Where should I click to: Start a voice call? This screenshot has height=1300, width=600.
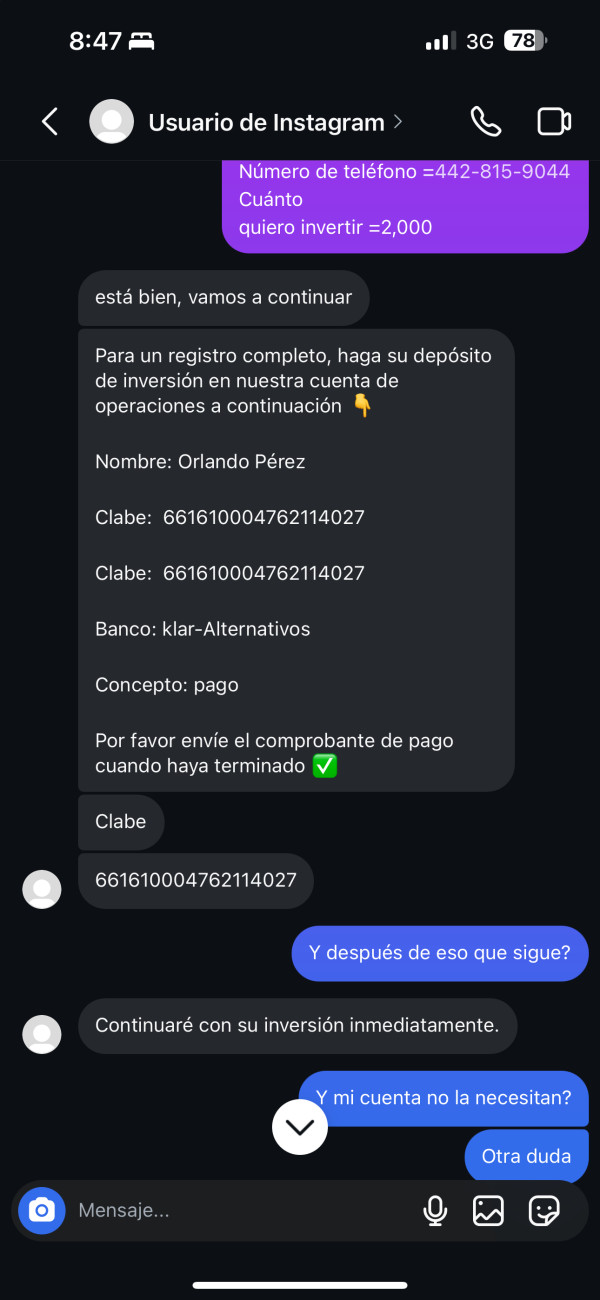coord(486,122)
